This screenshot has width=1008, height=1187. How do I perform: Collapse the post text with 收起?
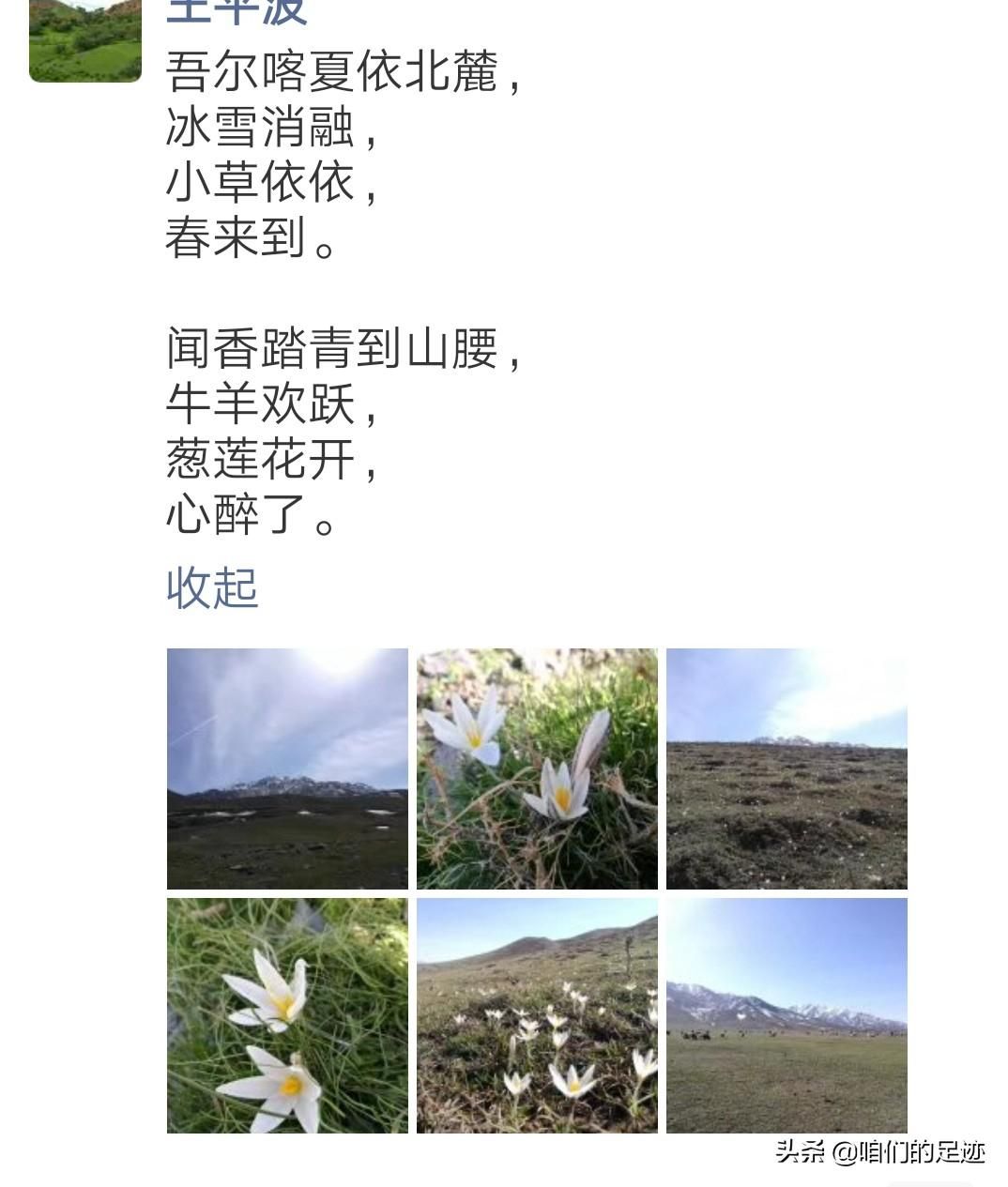tap(212, 588)
